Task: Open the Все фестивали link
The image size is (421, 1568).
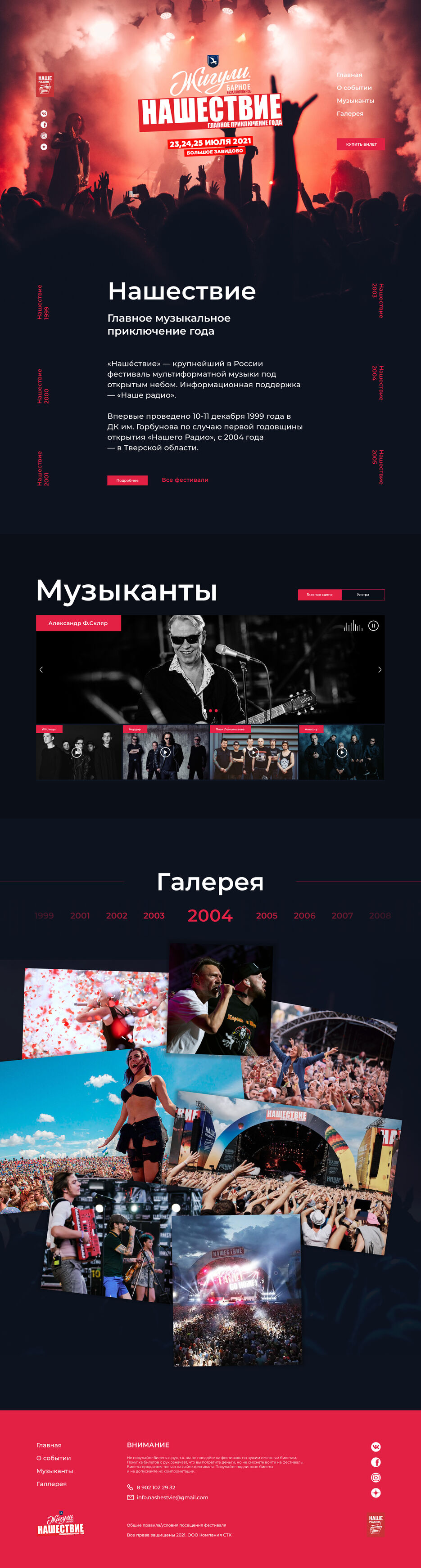Action: (185, 479)
